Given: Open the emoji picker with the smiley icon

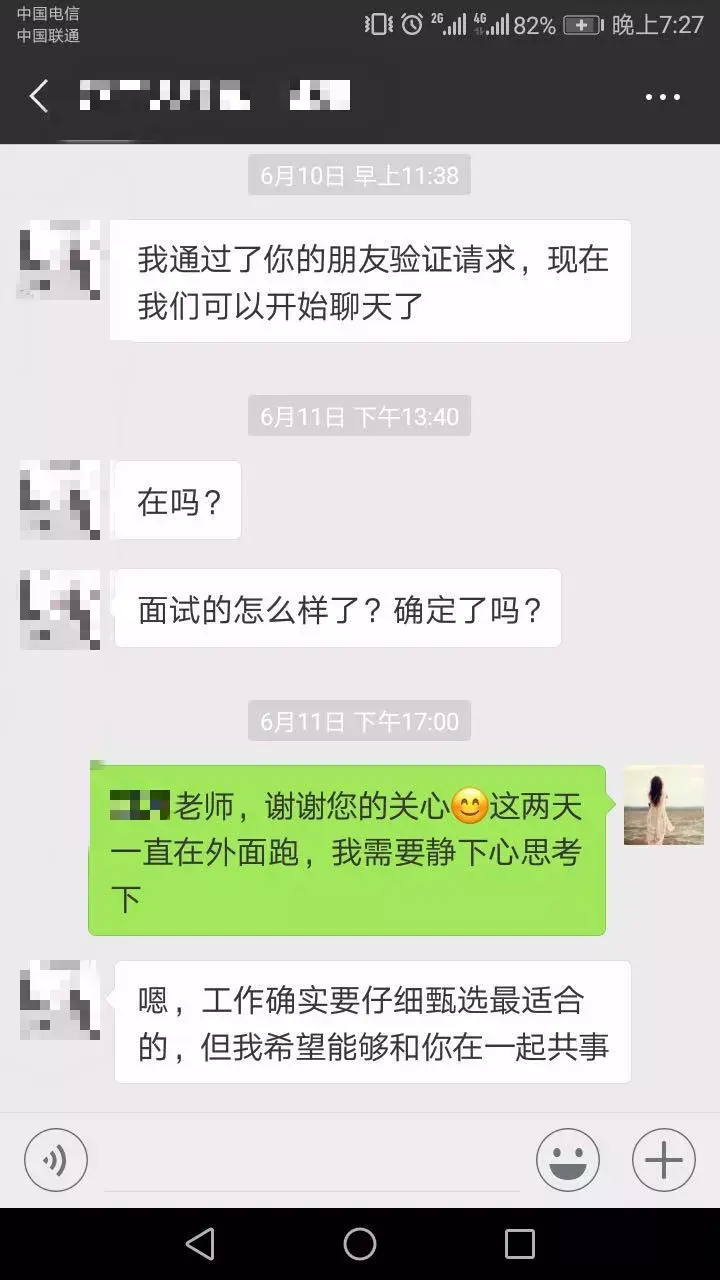Looking at the screenshot, I should click(568, 1159).
